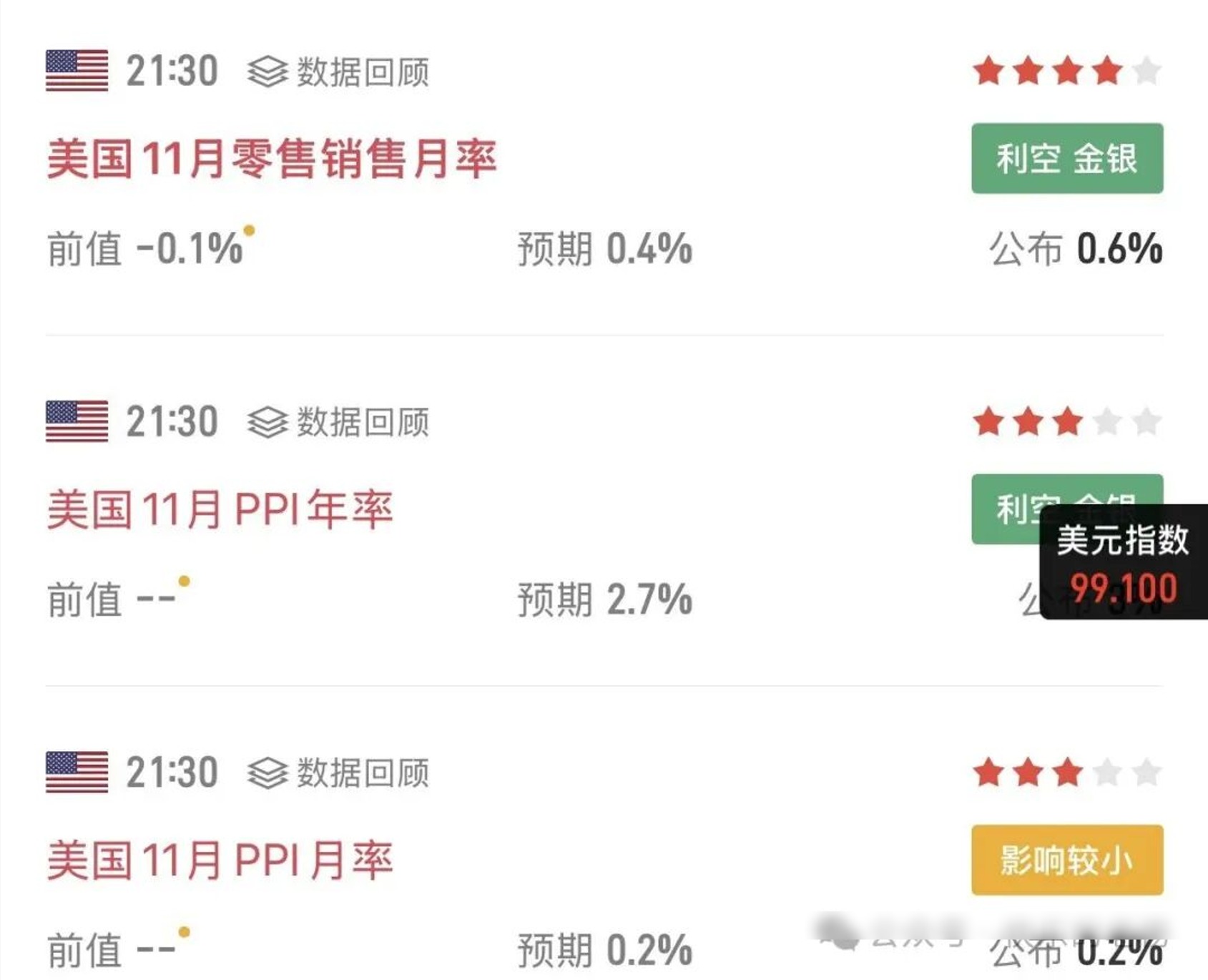Open the 美国11月PPI年率 entry
The image size is (1208, 980).
pos(220,509)
